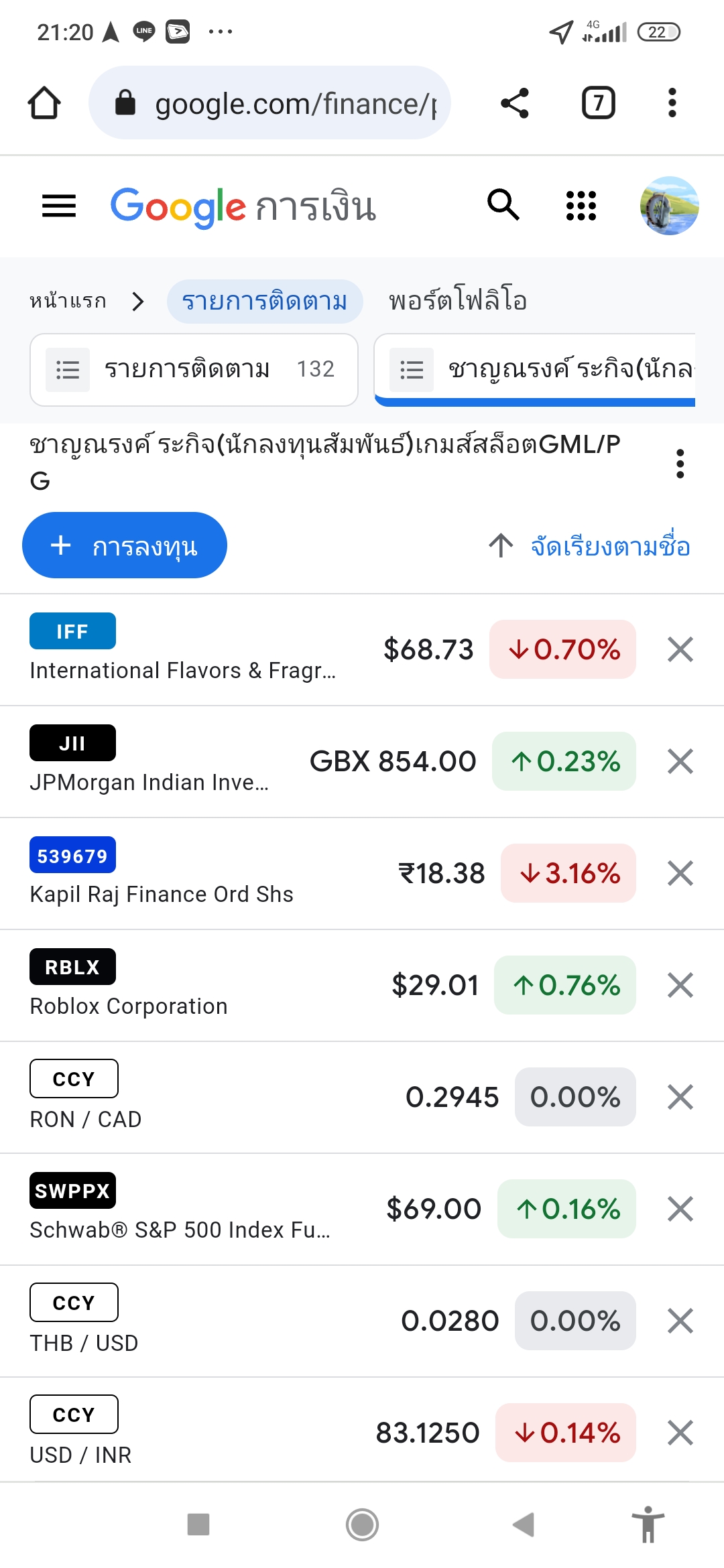724x1568 pixels.
Task: Open the Google apps grid
Action: pyautogui.click(x=580, y=206)
